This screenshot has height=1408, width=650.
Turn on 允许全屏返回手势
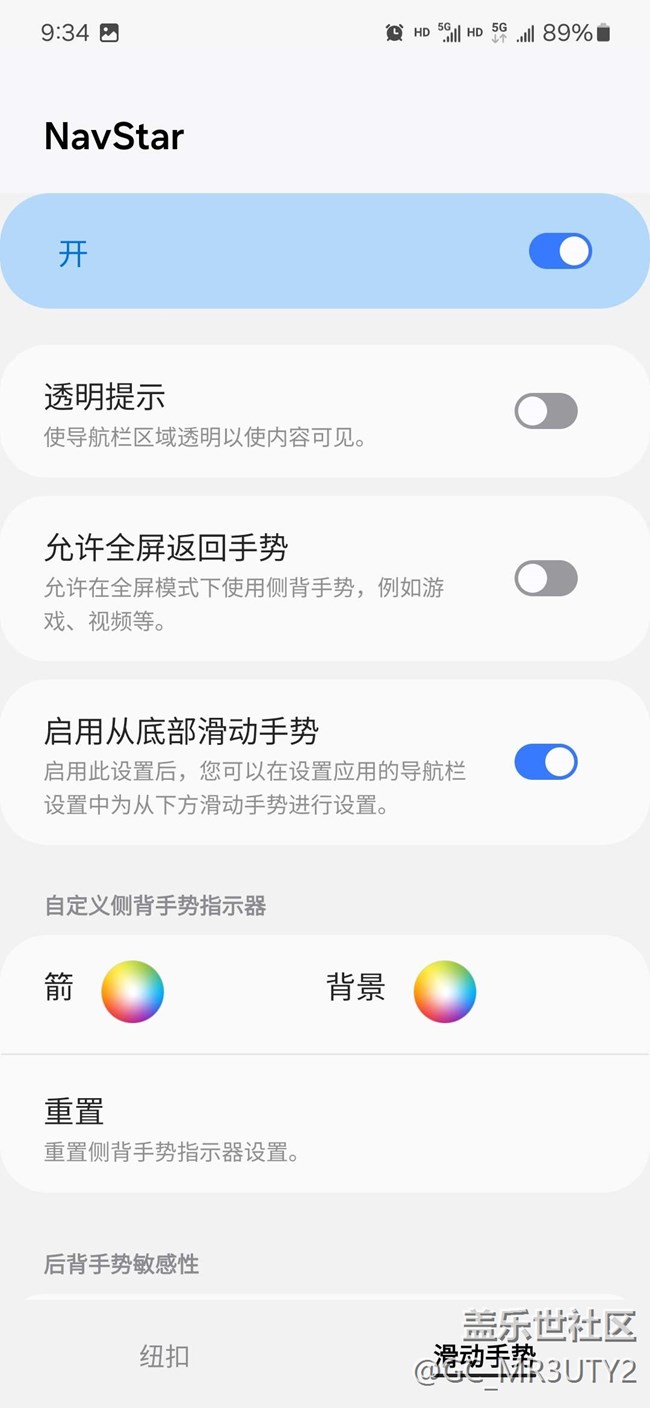tap(546, 578)
